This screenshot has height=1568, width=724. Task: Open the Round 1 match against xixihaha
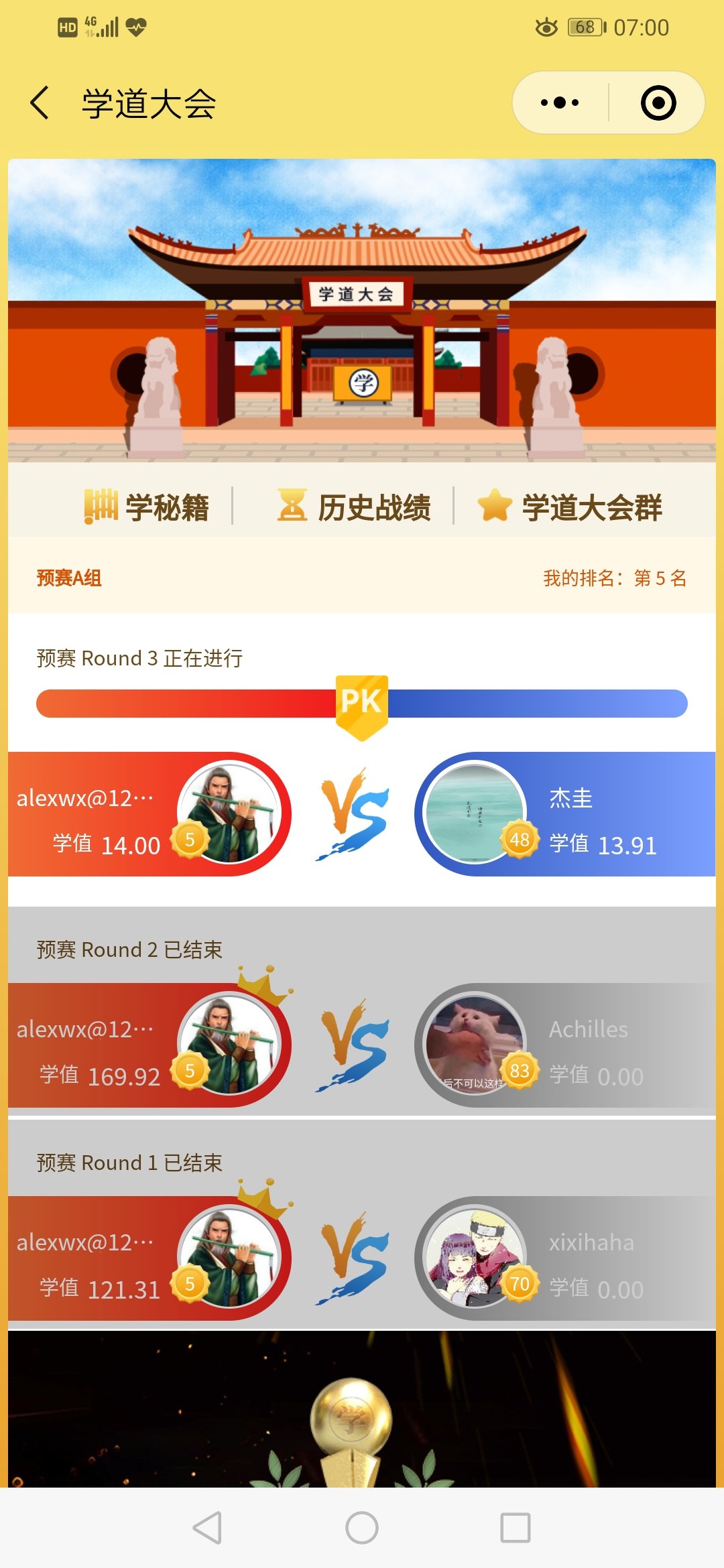pyautogui.click(x=362, y=1258)
